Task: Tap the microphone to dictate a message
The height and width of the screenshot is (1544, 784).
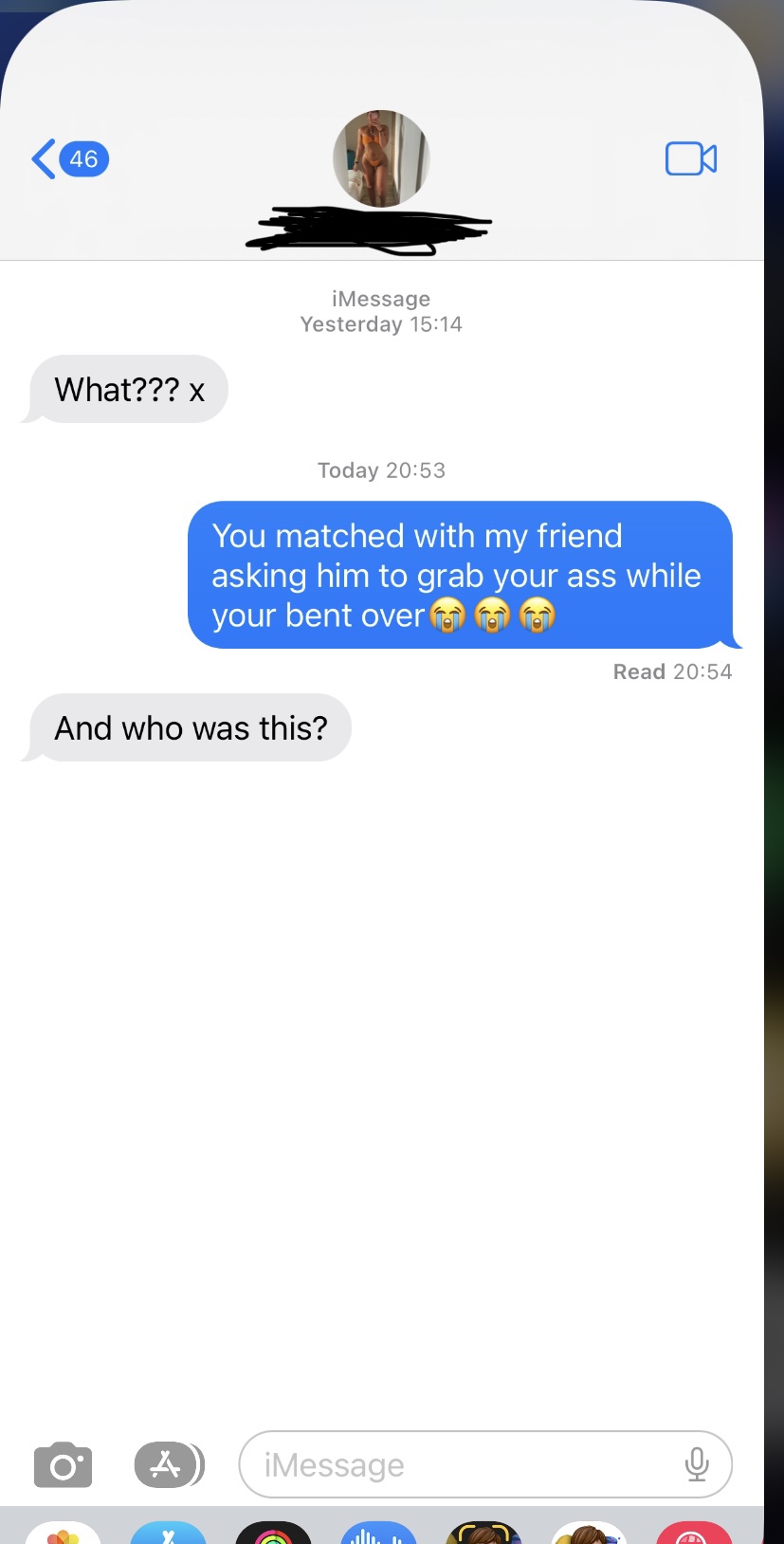Action: [697, 1465]
